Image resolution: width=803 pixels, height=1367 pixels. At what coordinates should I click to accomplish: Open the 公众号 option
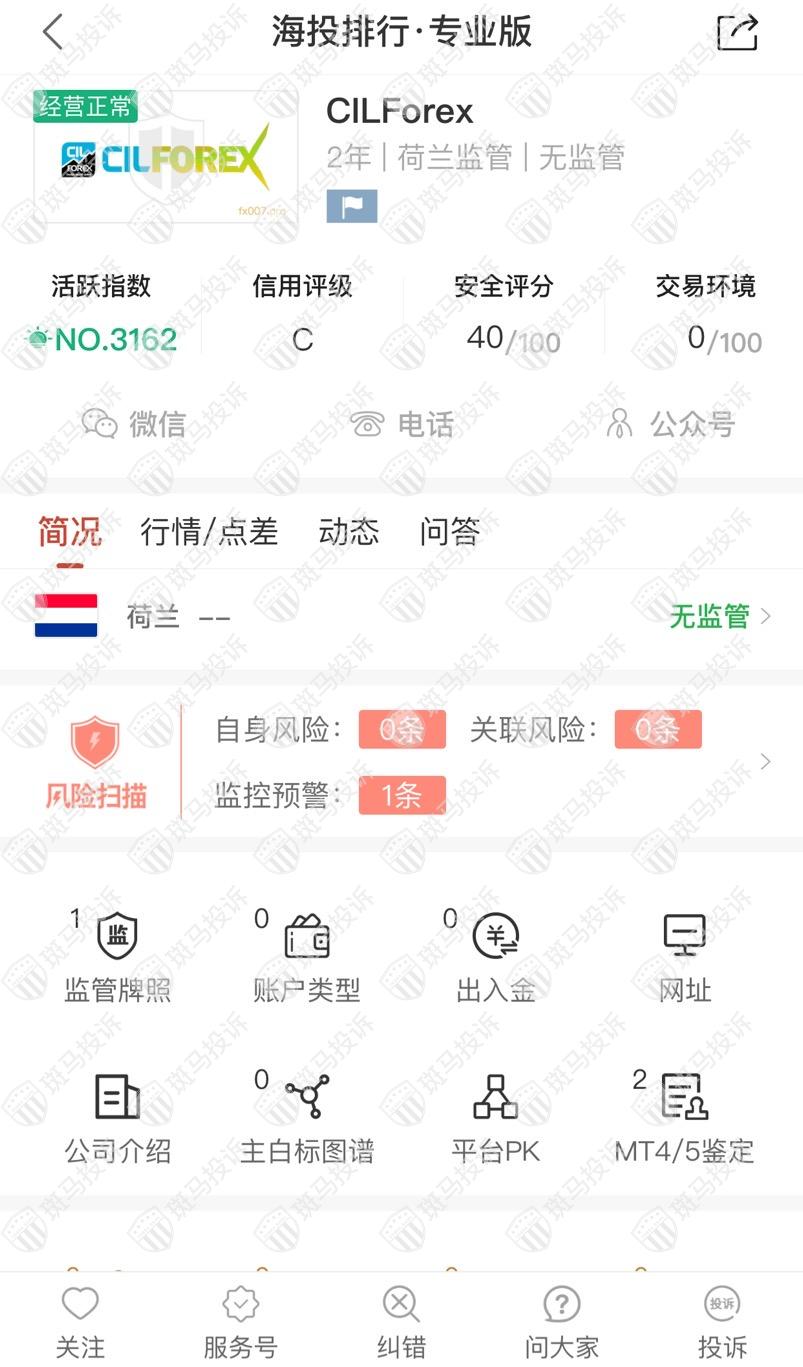pyautogui.click(x=672, y=424)
